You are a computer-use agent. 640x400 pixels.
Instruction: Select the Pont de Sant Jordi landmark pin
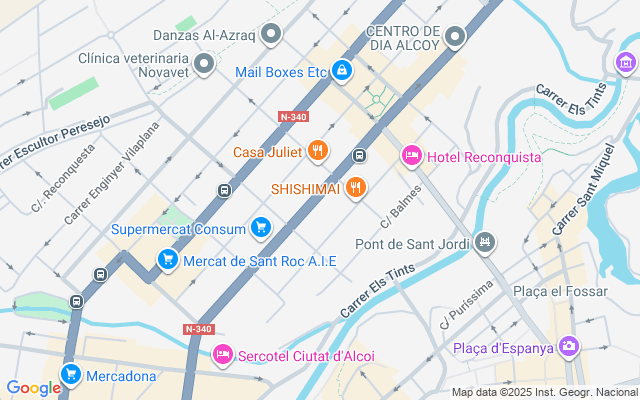486,242
